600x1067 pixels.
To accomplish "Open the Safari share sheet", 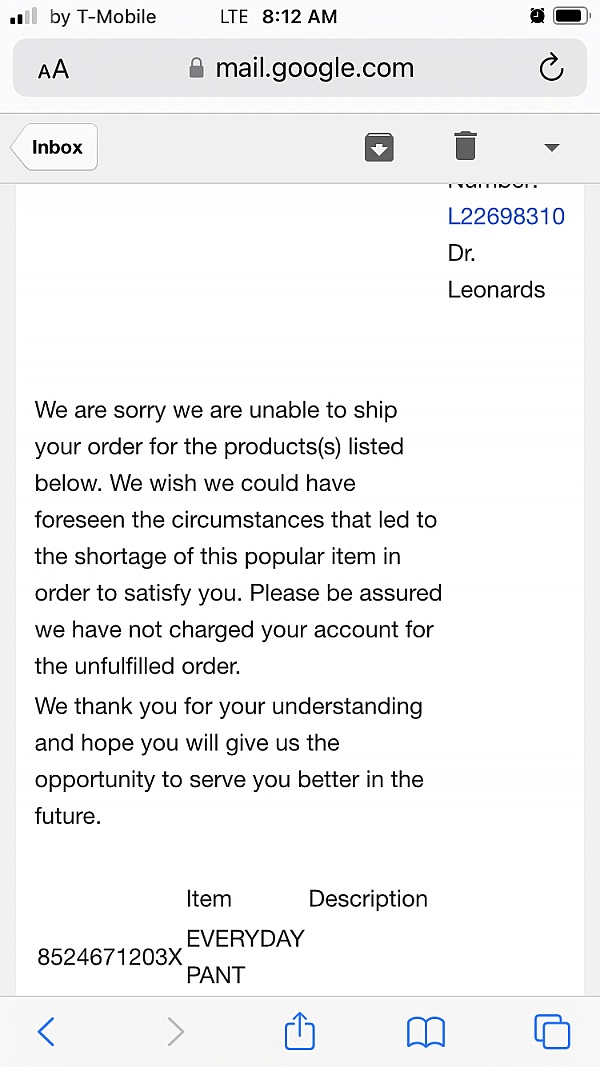I will click(299, 1030).
